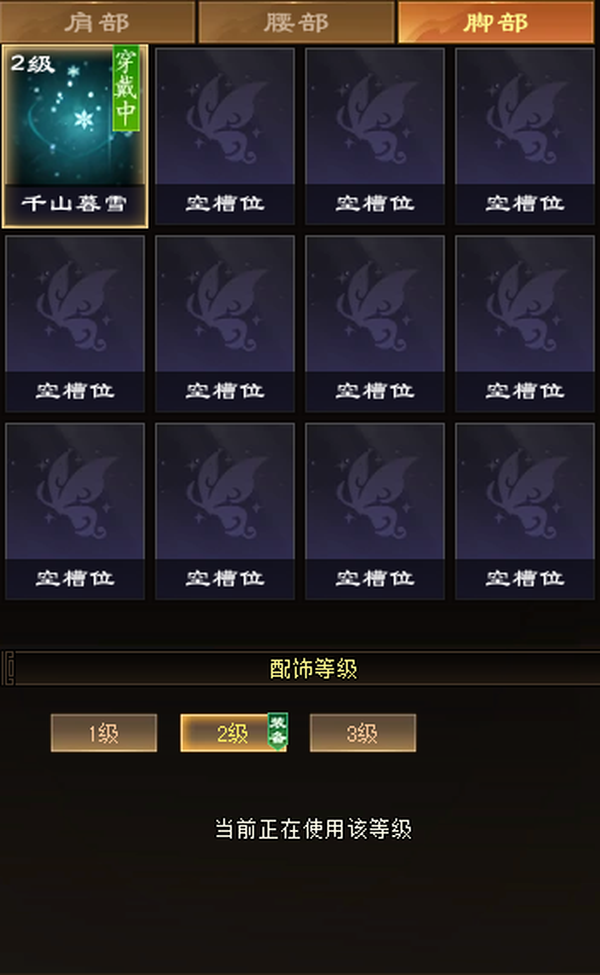Screen dimensions: 600x975
Task: Choose the 1级 accessory level
Action: (x=104, y=733)
